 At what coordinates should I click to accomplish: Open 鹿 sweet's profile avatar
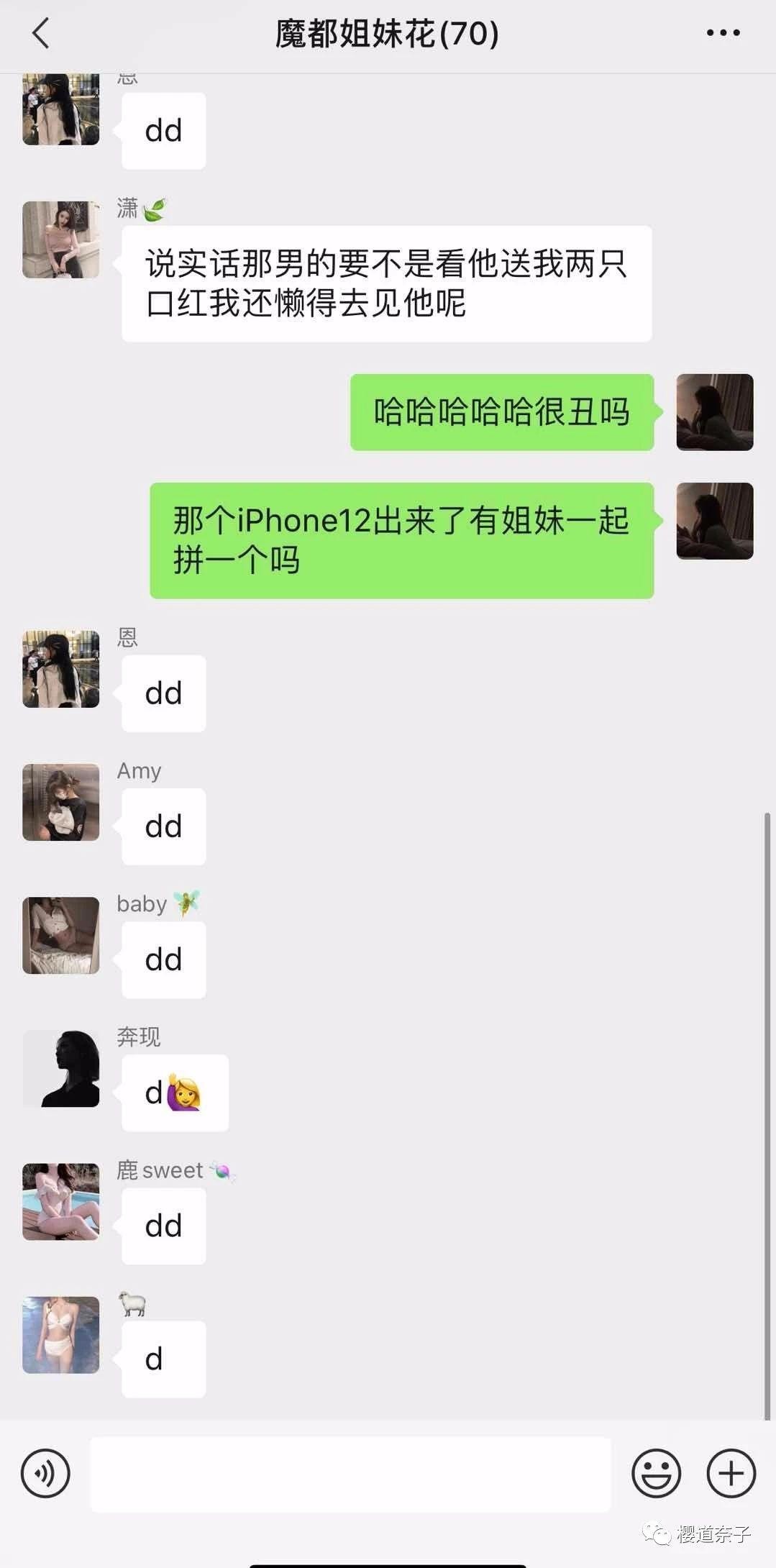pos(61,1201)
